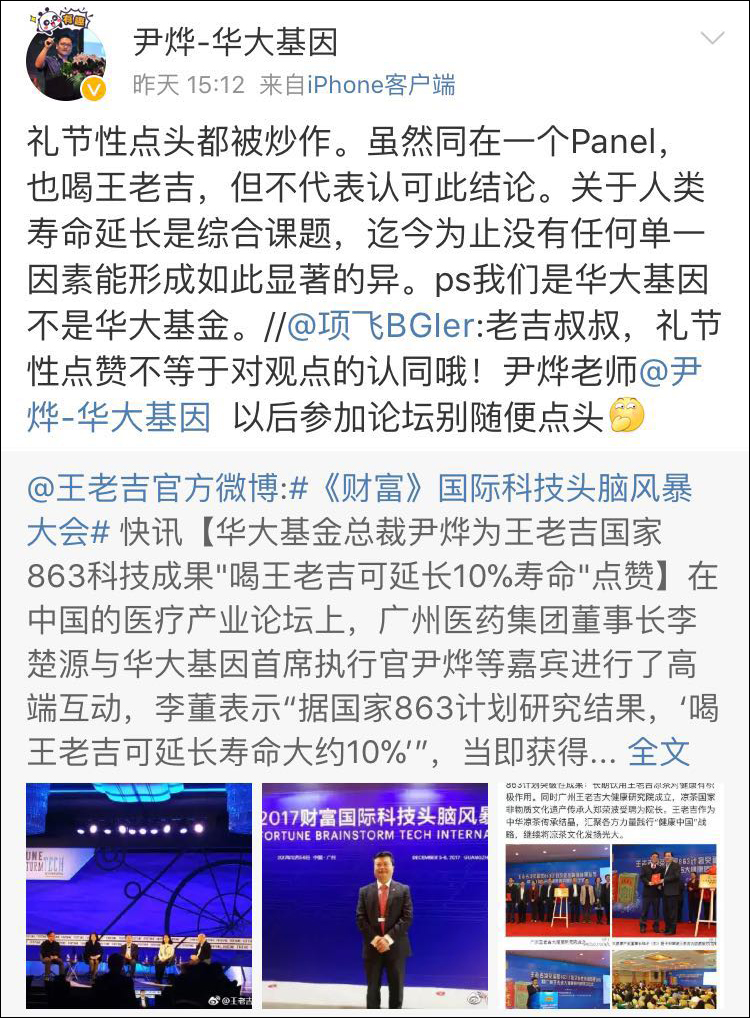Expand the post options chevron
The height and width of the screenshot is (1018, 750).
[x=713, y=40]
